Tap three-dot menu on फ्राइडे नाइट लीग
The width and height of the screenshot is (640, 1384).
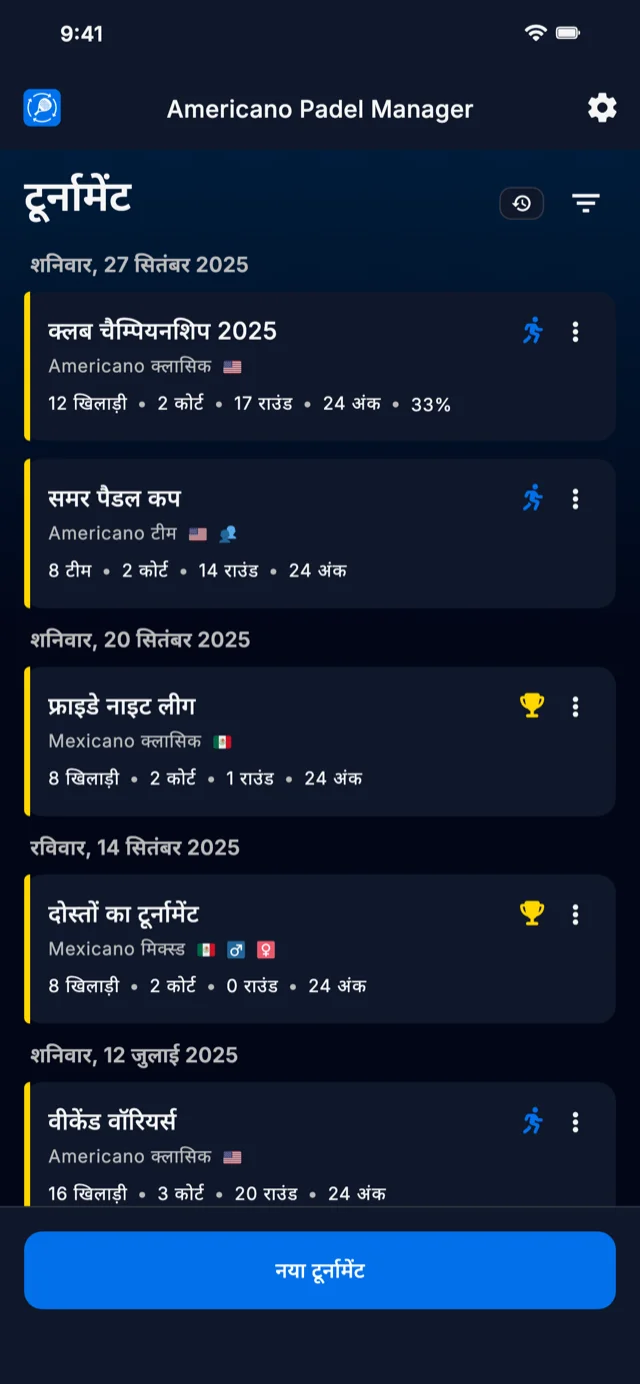click(575, 707)
